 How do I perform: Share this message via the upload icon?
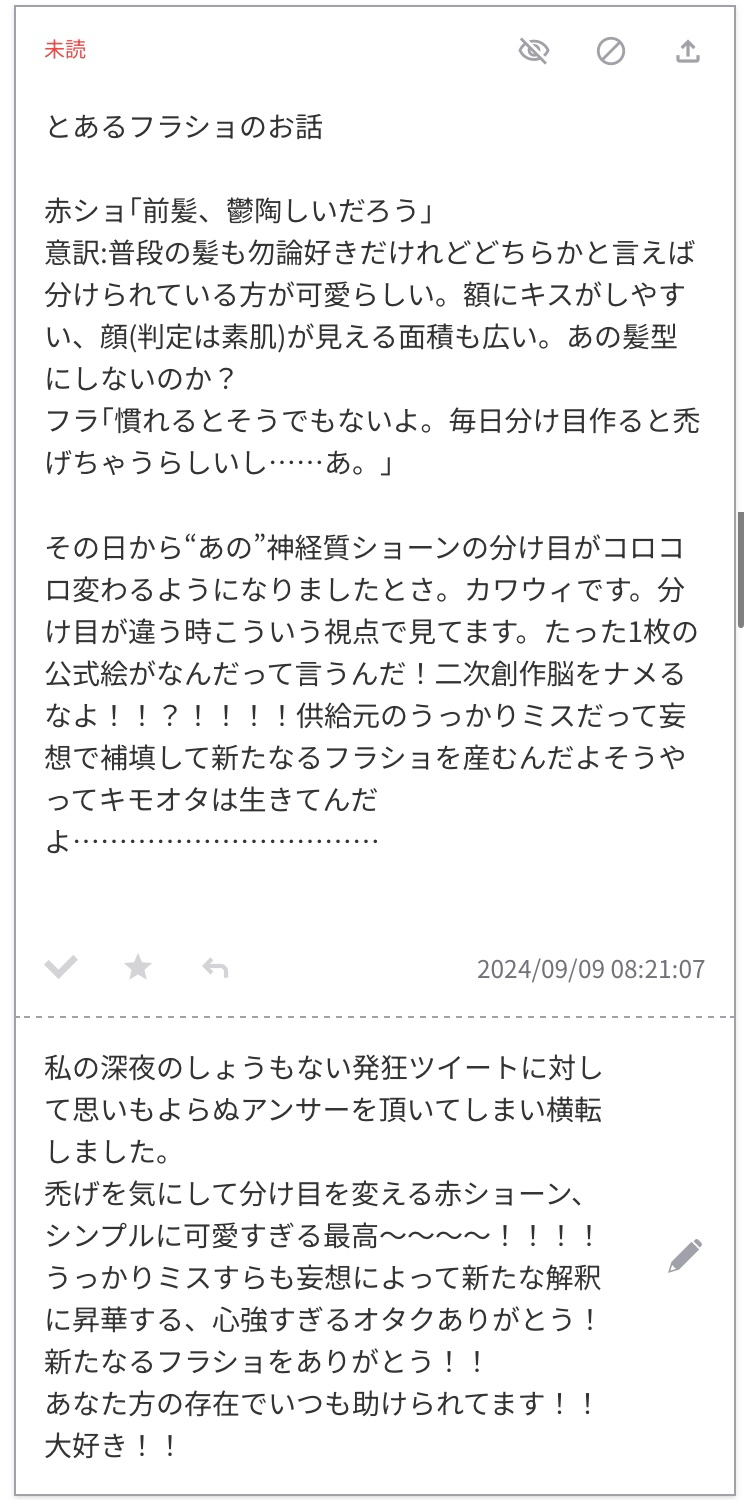(688, 51)
